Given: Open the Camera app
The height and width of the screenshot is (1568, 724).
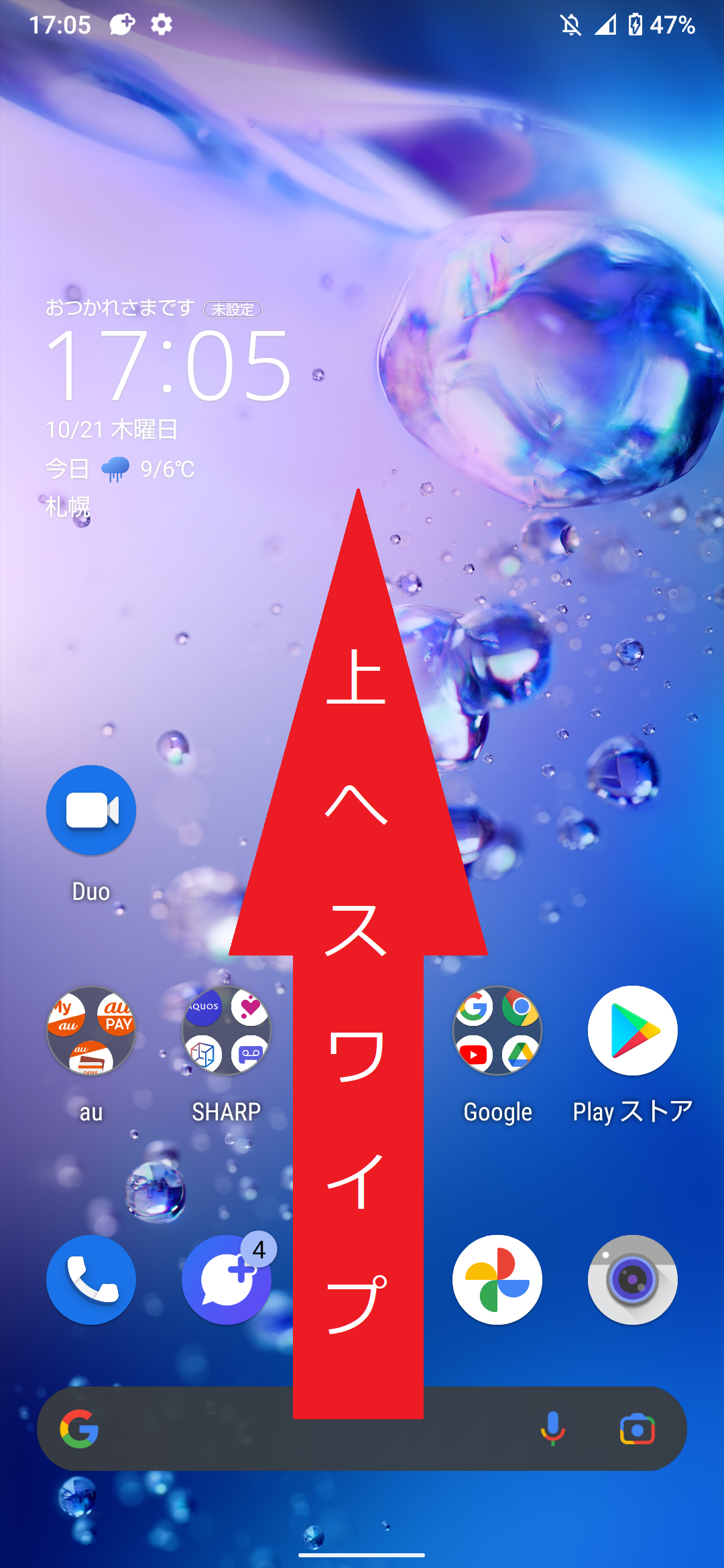Looking at the screenshot, I should [631, 1280].
